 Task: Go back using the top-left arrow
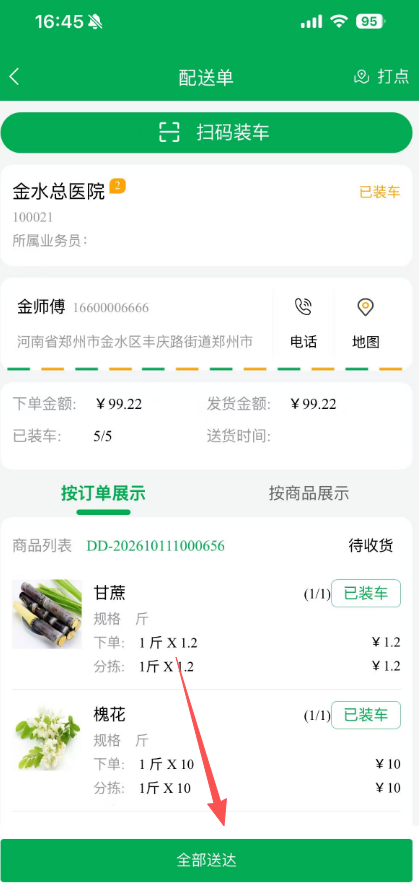tap(15, 77)
